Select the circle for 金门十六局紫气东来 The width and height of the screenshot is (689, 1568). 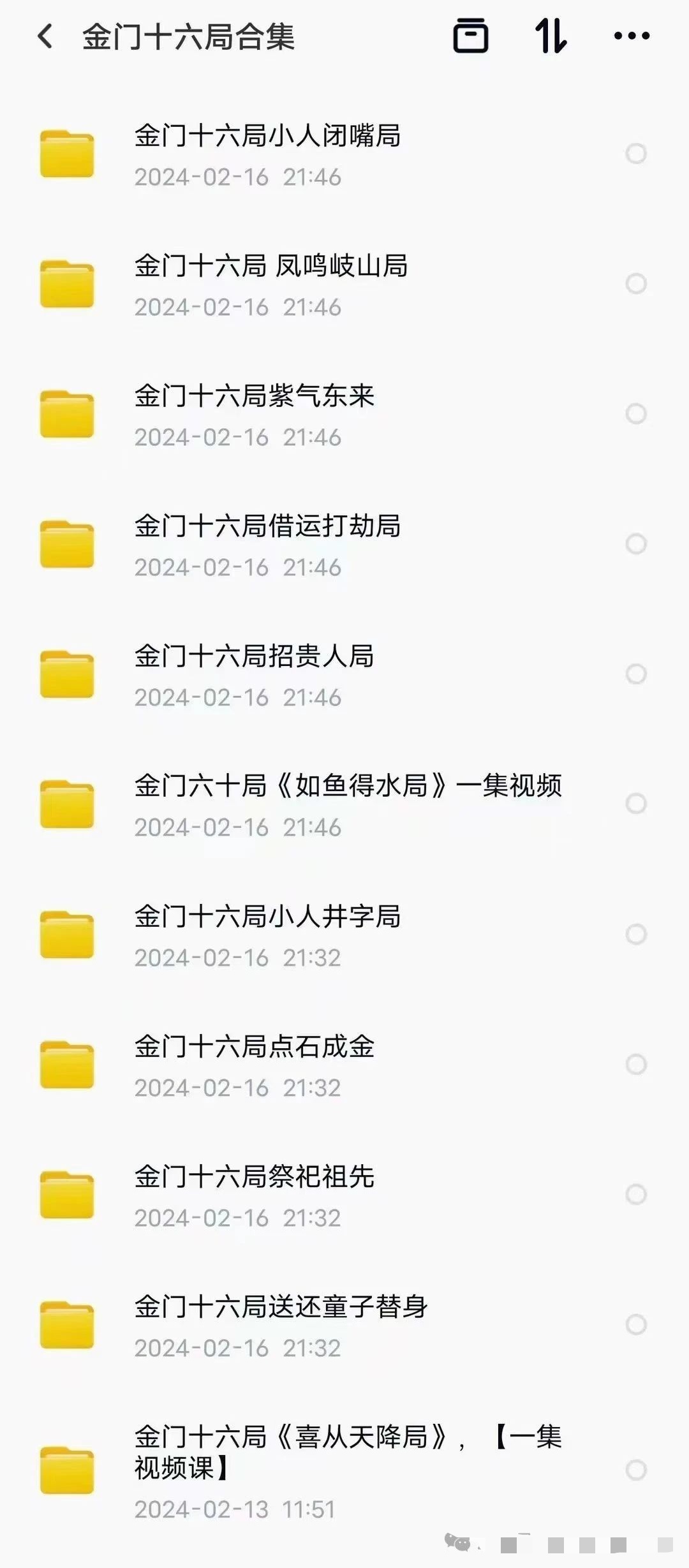click(x=636, y=414)
